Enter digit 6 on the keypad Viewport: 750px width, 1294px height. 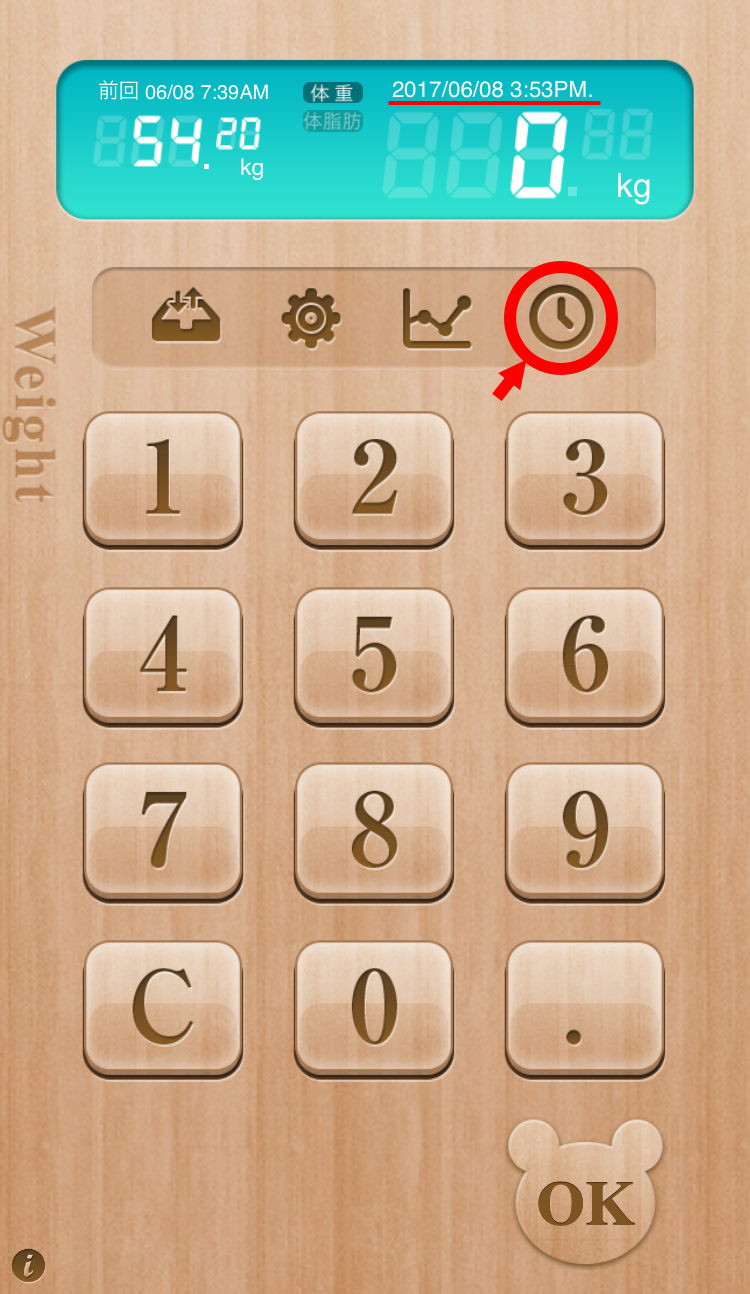coord(585,654)
